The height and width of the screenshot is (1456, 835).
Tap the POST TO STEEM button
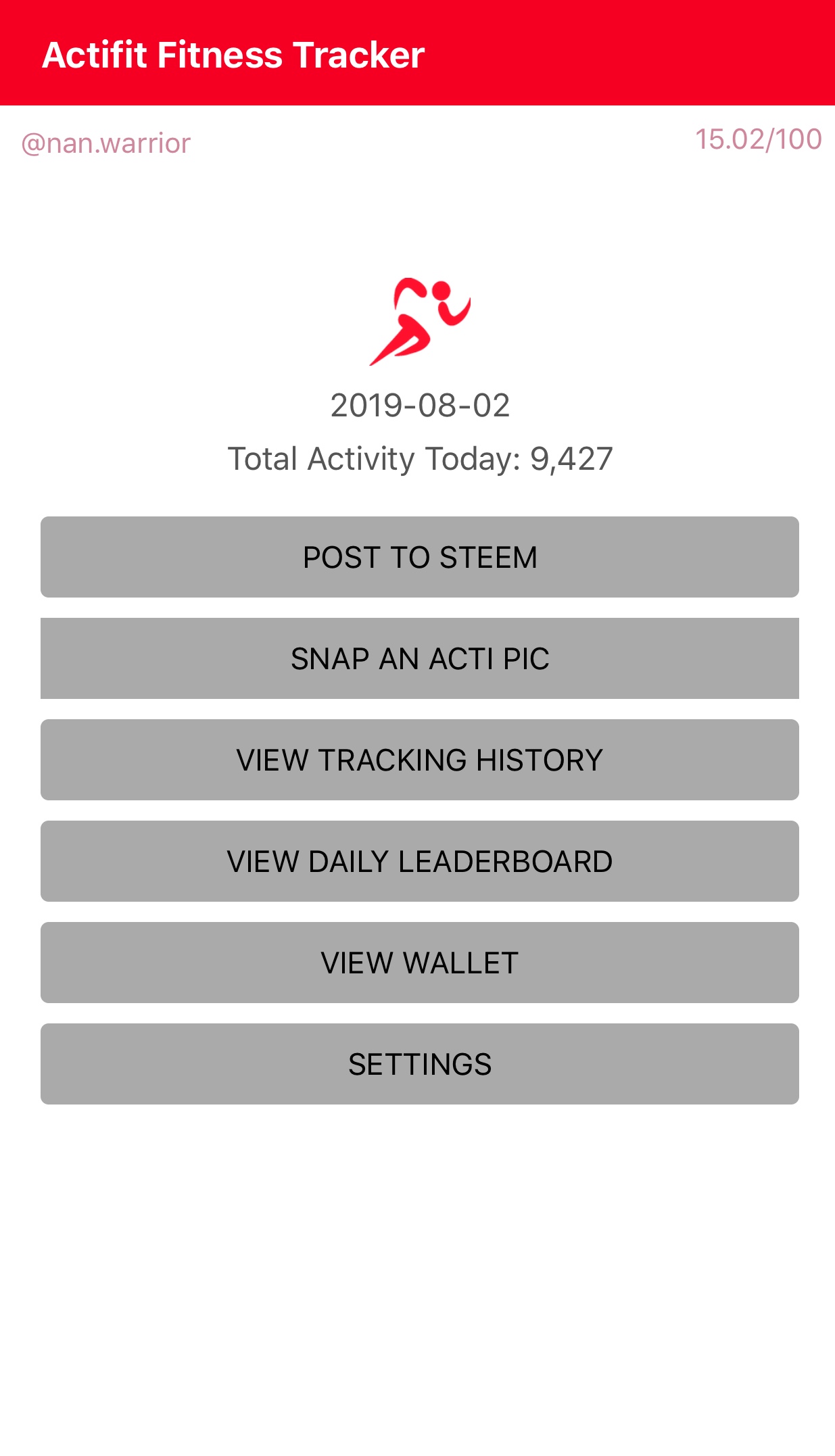click(419, 557)
